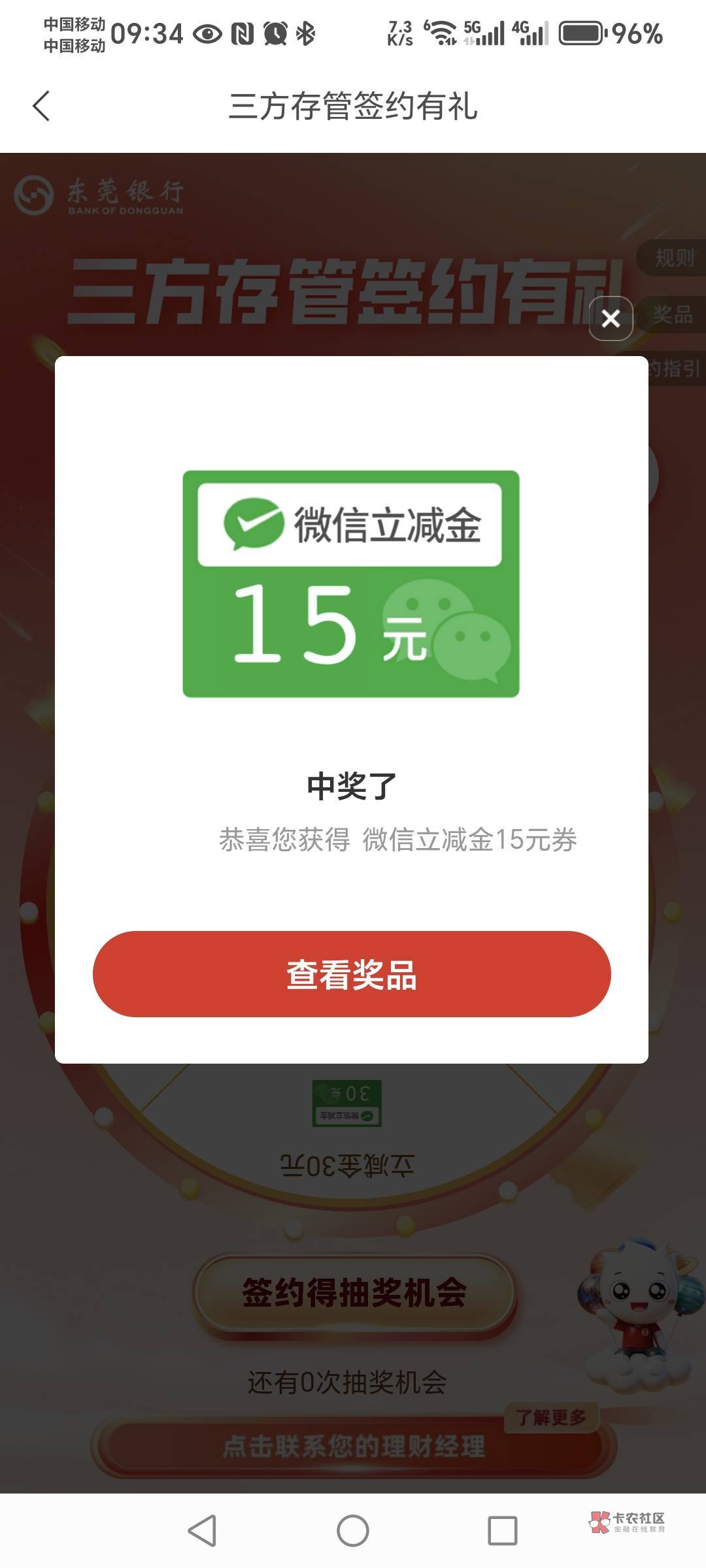
Task: Open recent apps from the navigation bar
Action: [503, 1530]
